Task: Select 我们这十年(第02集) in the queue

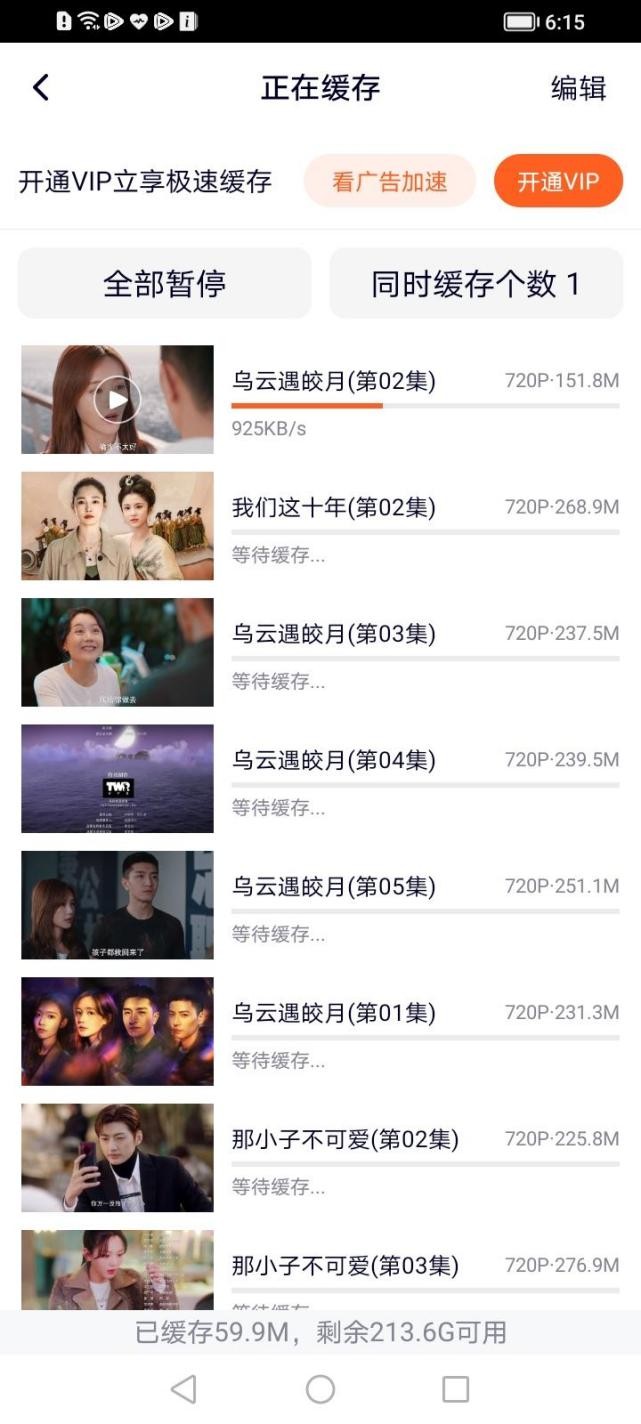Action: click(334, 508)
